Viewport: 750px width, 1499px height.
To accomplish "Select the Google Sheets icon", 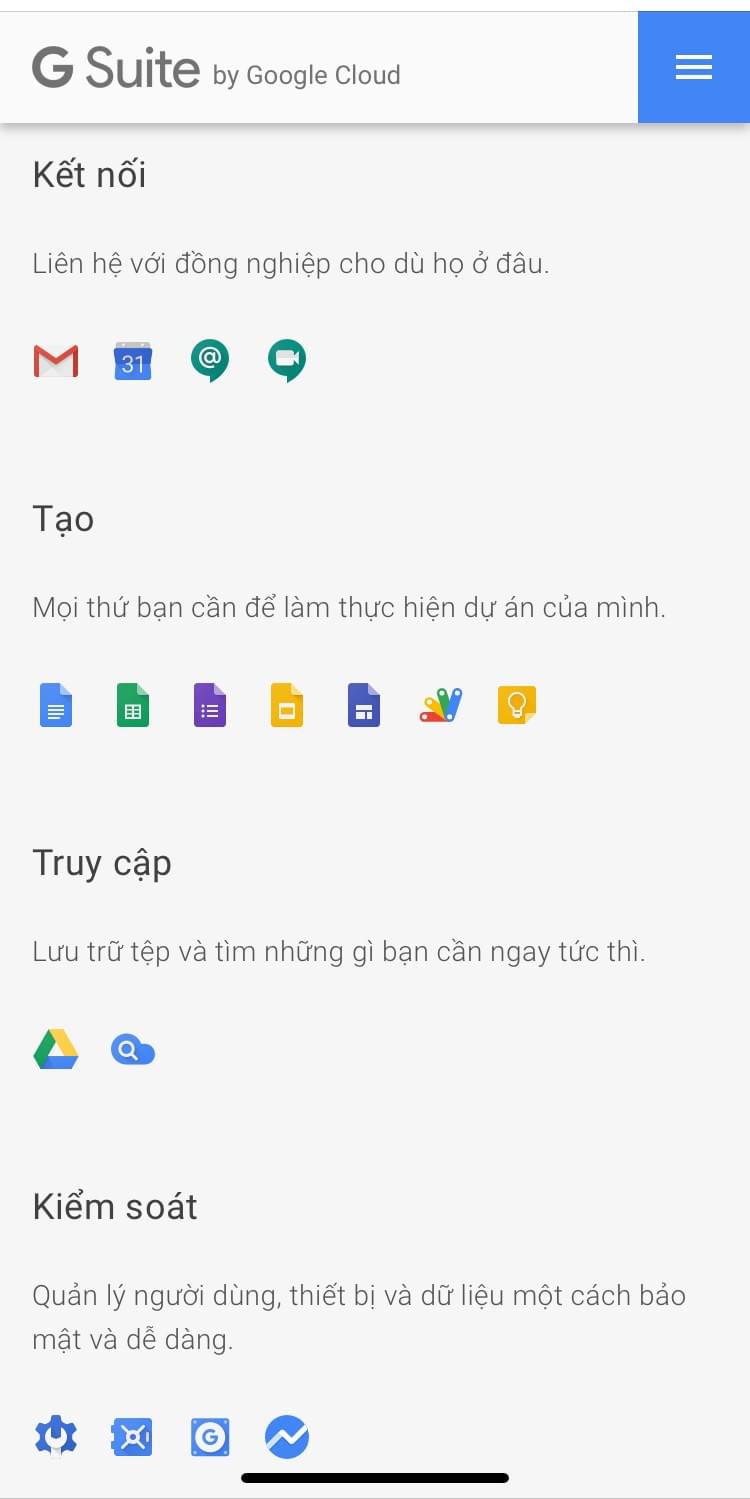I will 133,705.
